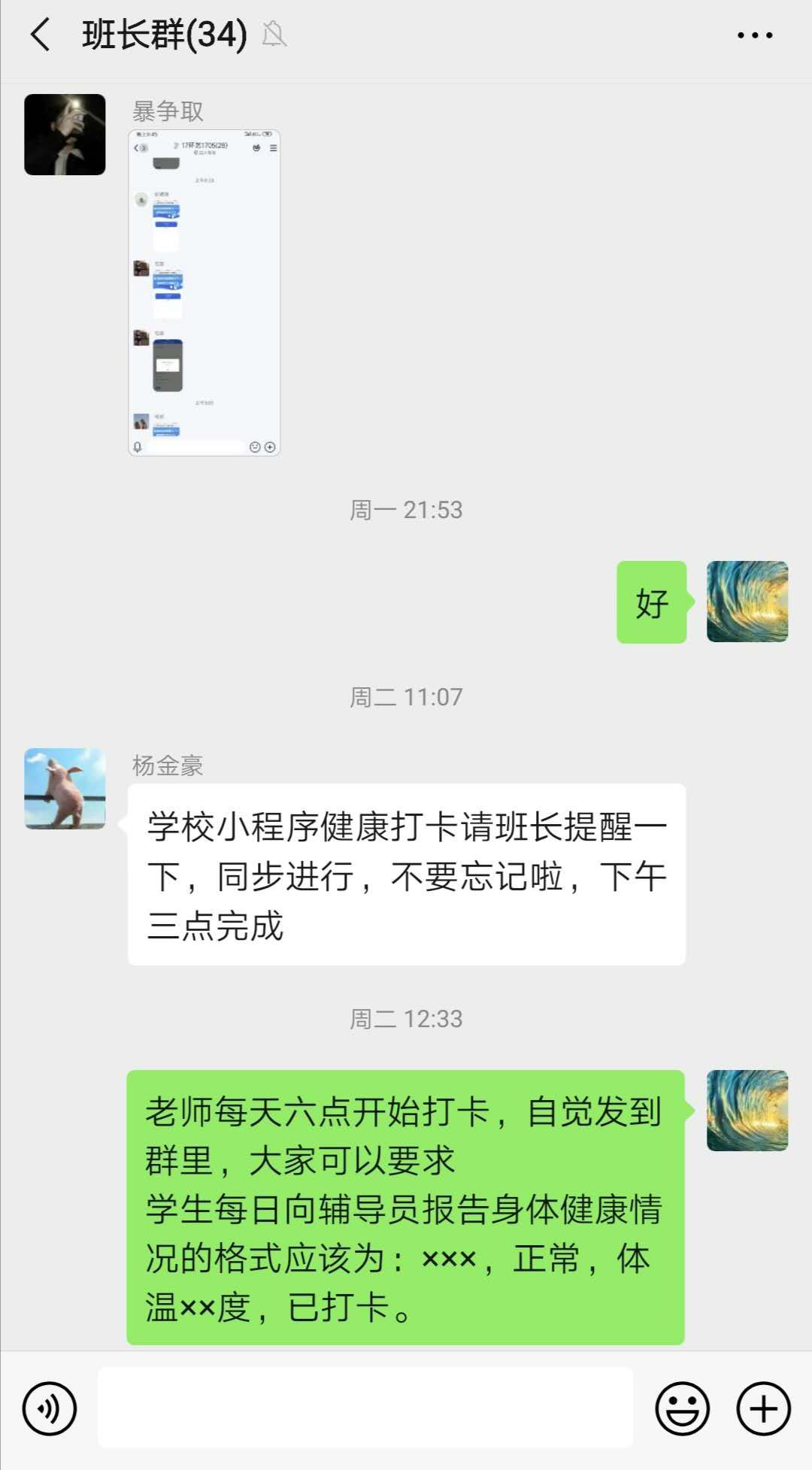The width and height of the screenshot is (812, 1470).
Task: View 杨金豪's pig avatar profile
Action: (65, 788)
